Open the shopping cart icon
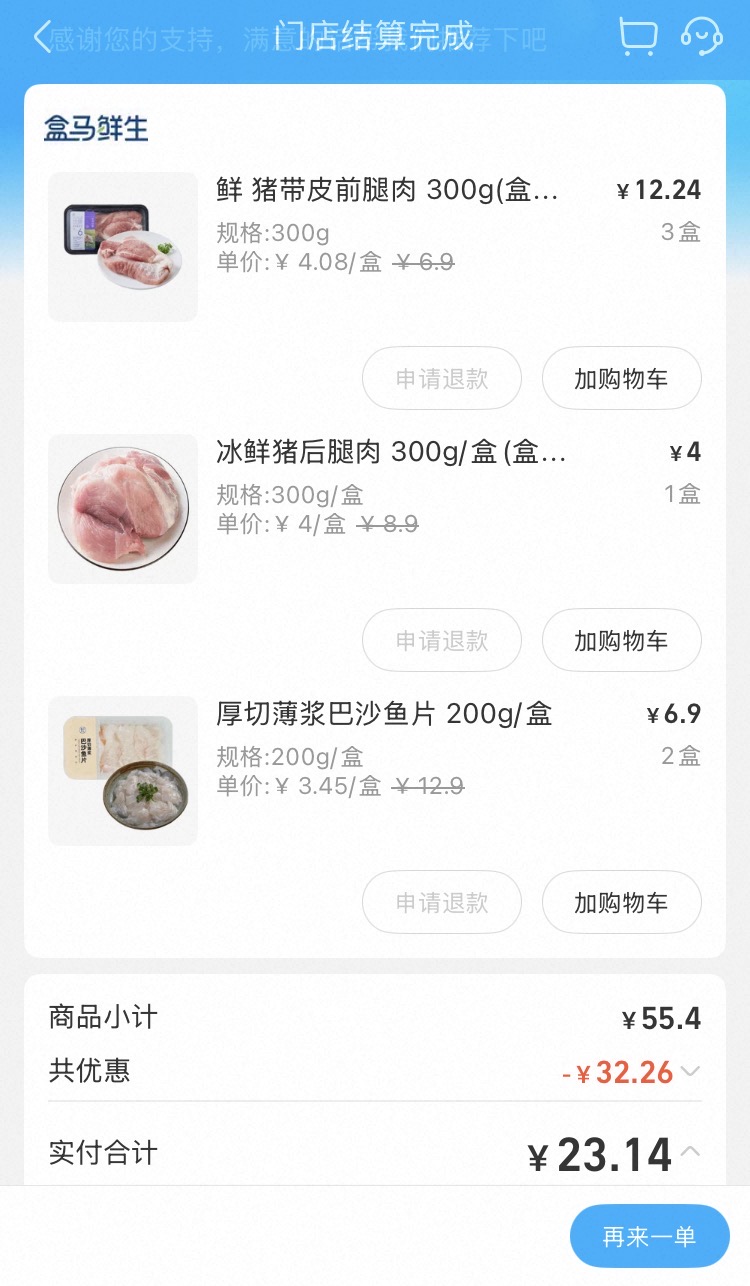This screenshot has height=1286, width=750. (638, 37)
